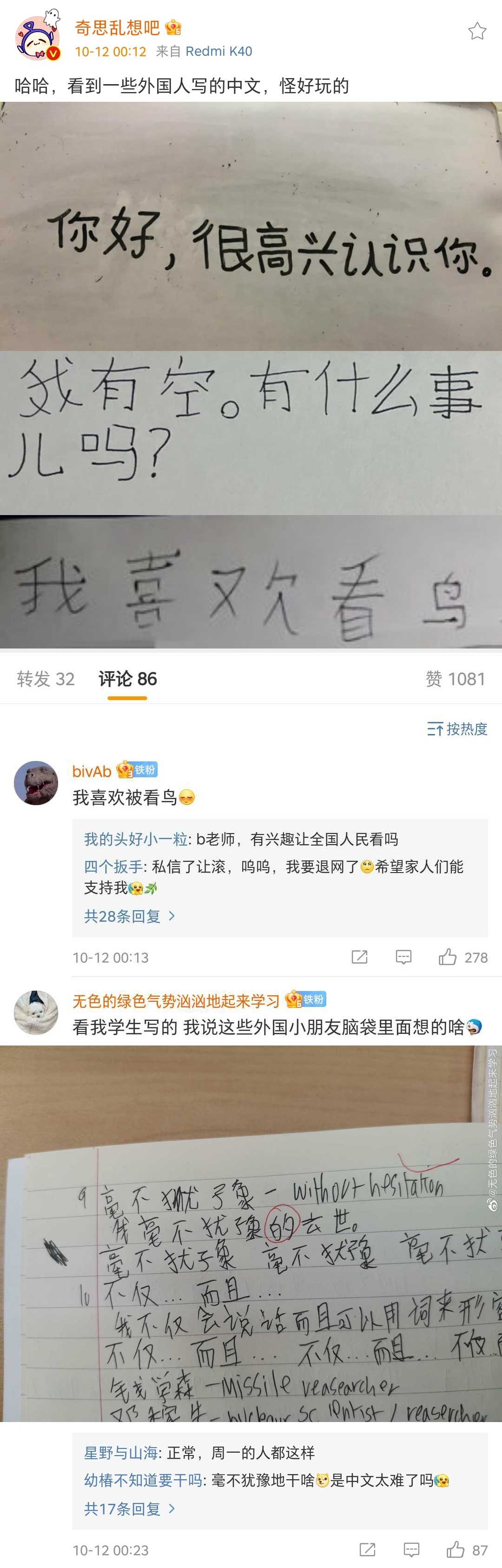
Task: Open 星野与山海's profile from the reply
Action: click(120, 1453)
